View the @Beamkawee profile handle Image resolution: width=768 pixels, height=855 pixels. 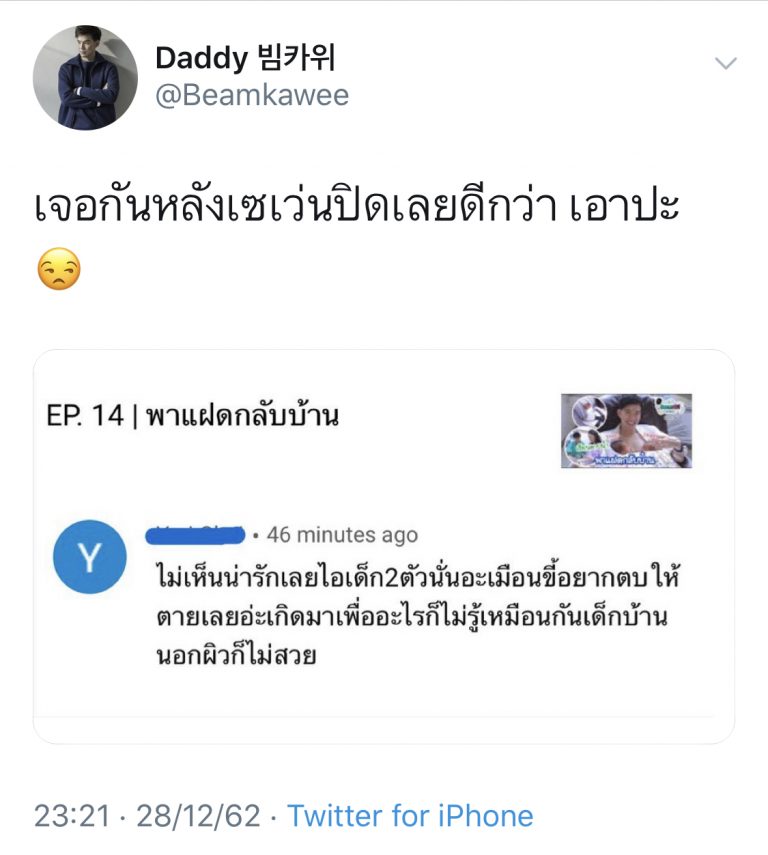tap(251, 96)
